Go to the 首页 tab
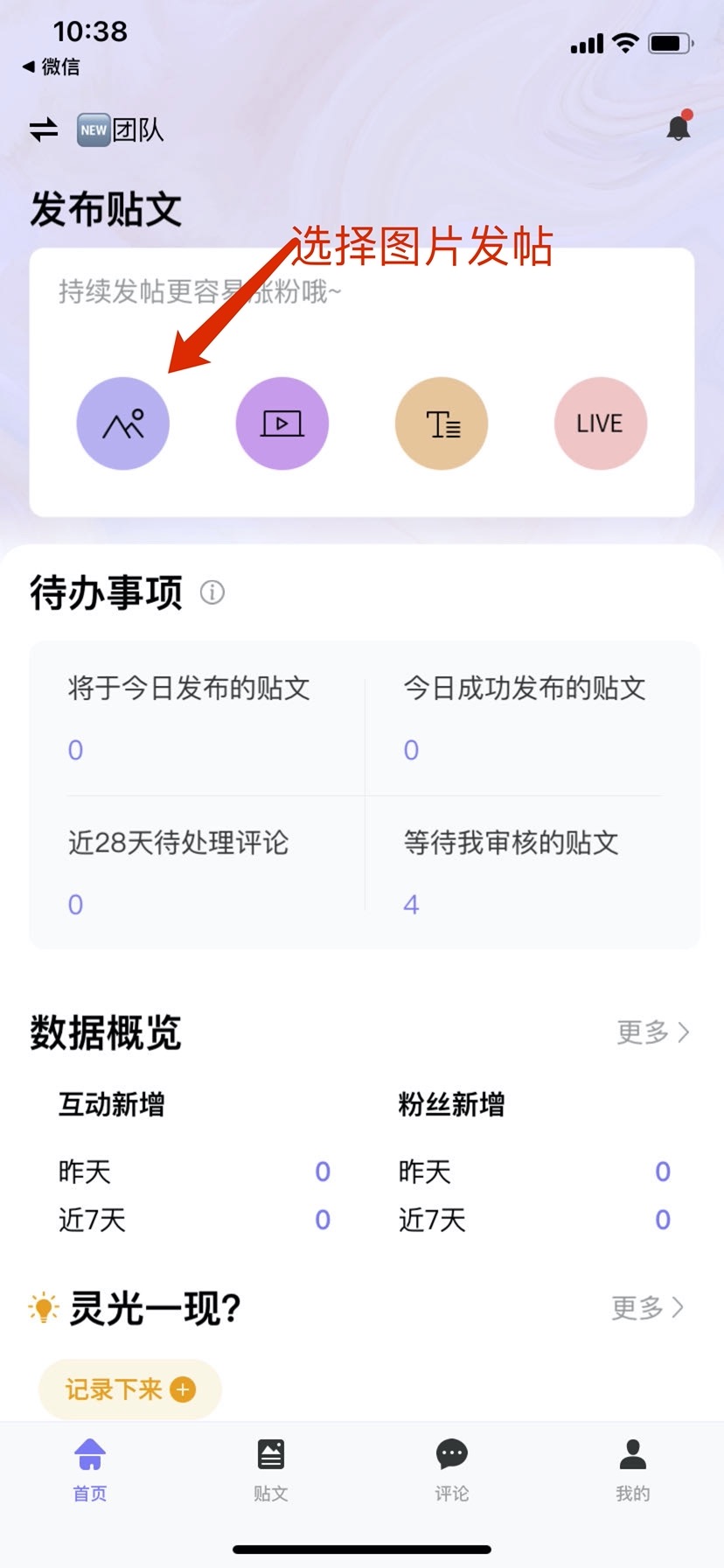This screenshot has height=1568, width=724. [x=90, y=1470]
